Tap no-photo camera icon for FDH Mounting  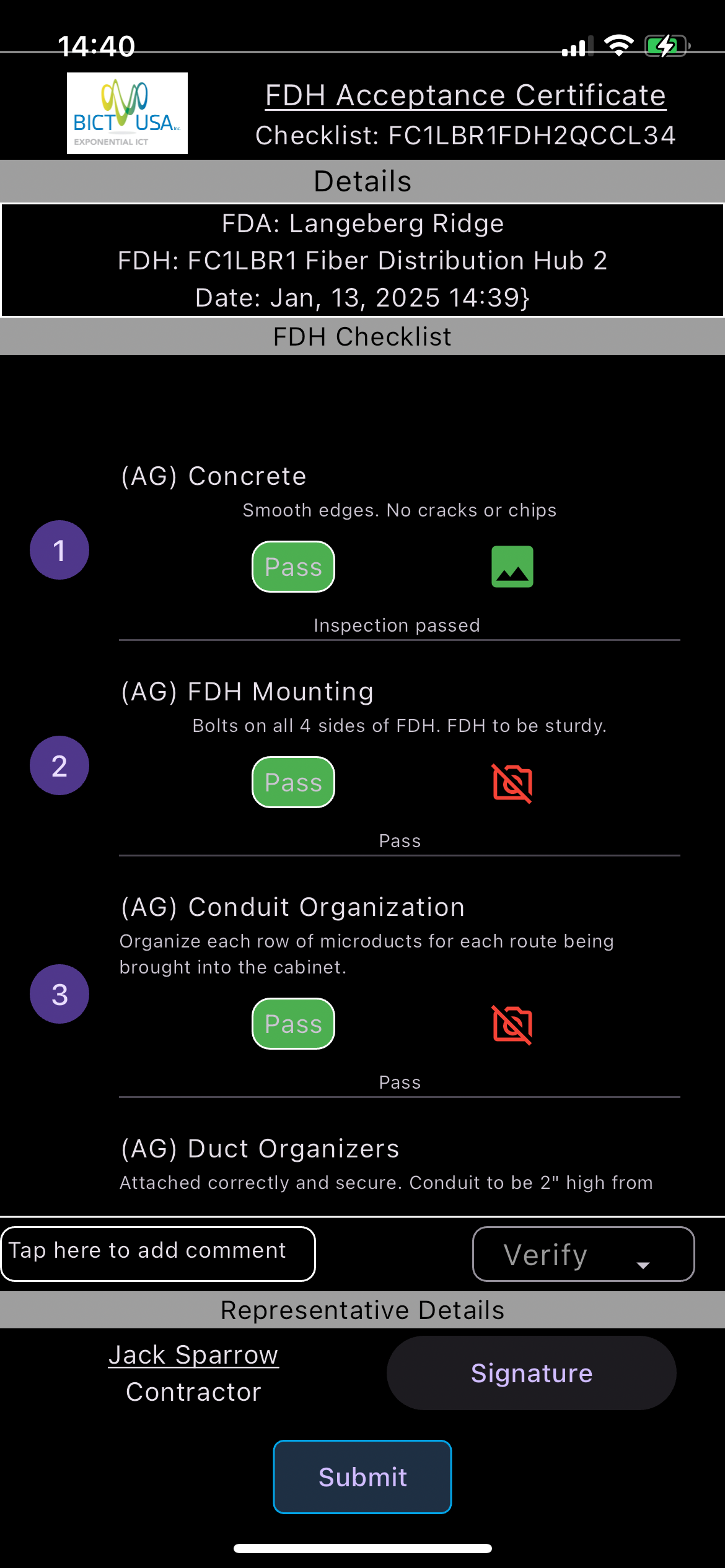click(512, 783)
